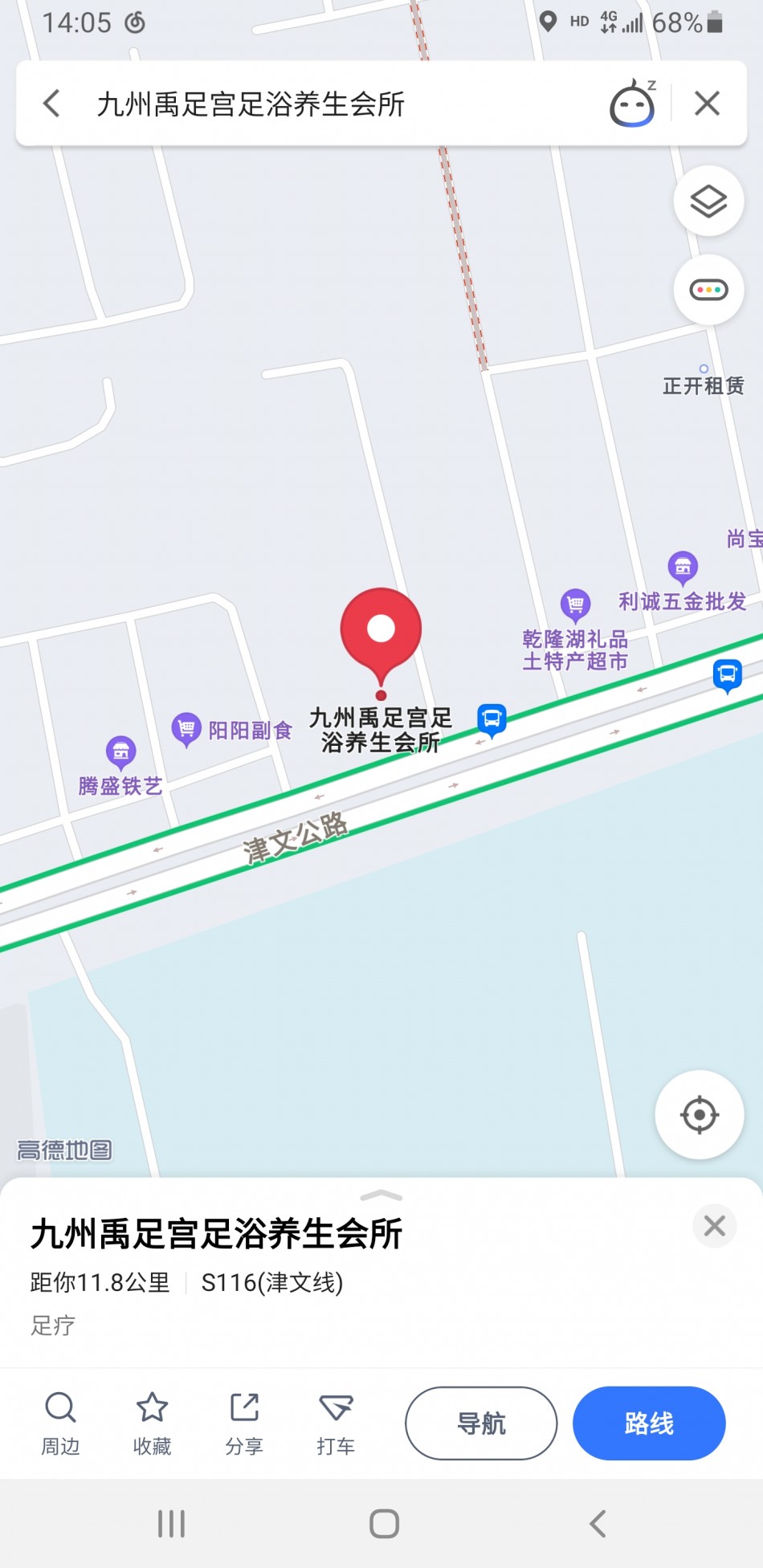Select the 腾盛铁艺 map marker
Screen dimensions: 763x1568
pos(120,753)
